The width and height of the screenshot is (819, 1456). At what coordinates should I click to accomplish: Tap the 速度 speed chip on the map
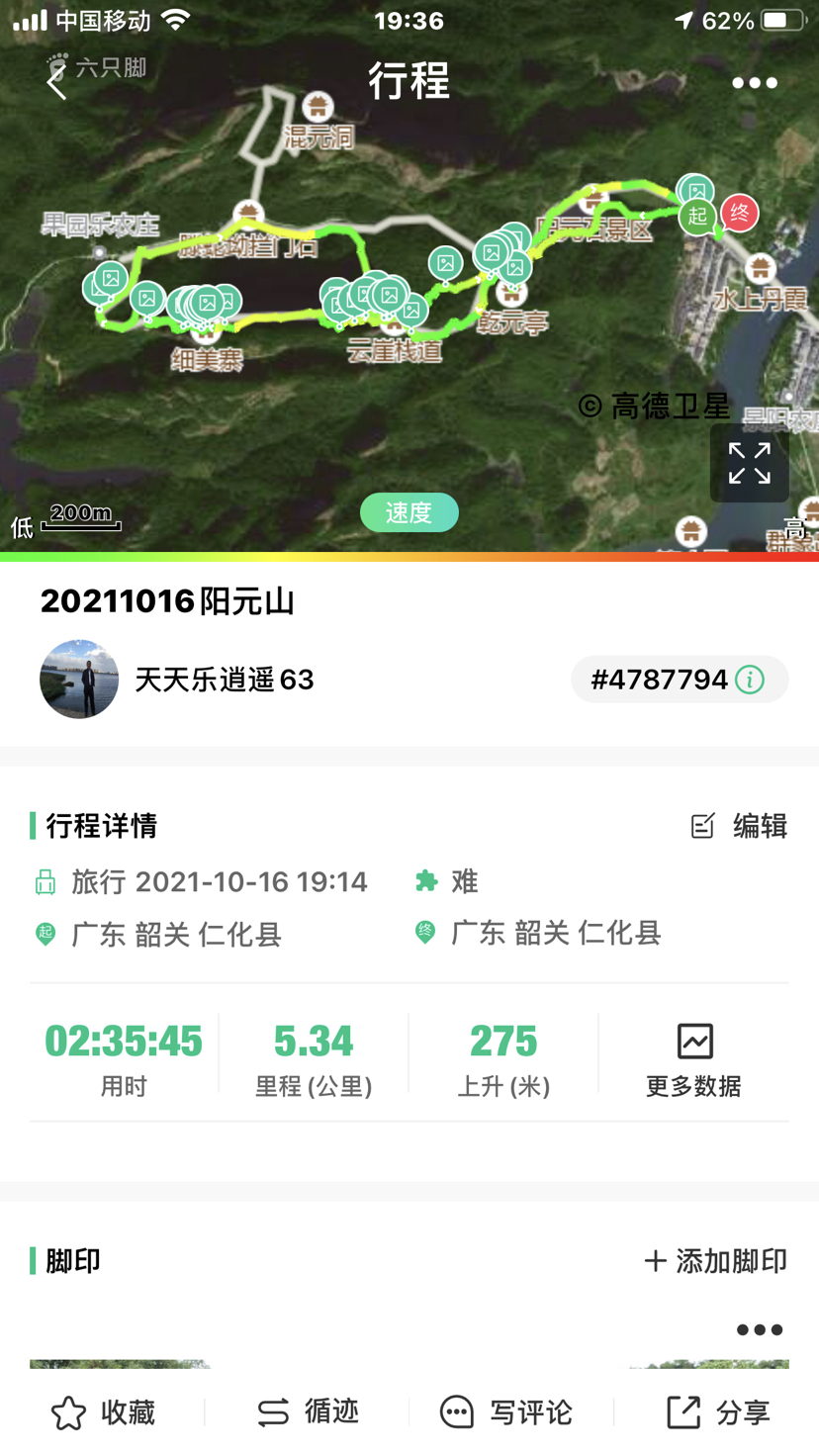click(x=409, y=512)
